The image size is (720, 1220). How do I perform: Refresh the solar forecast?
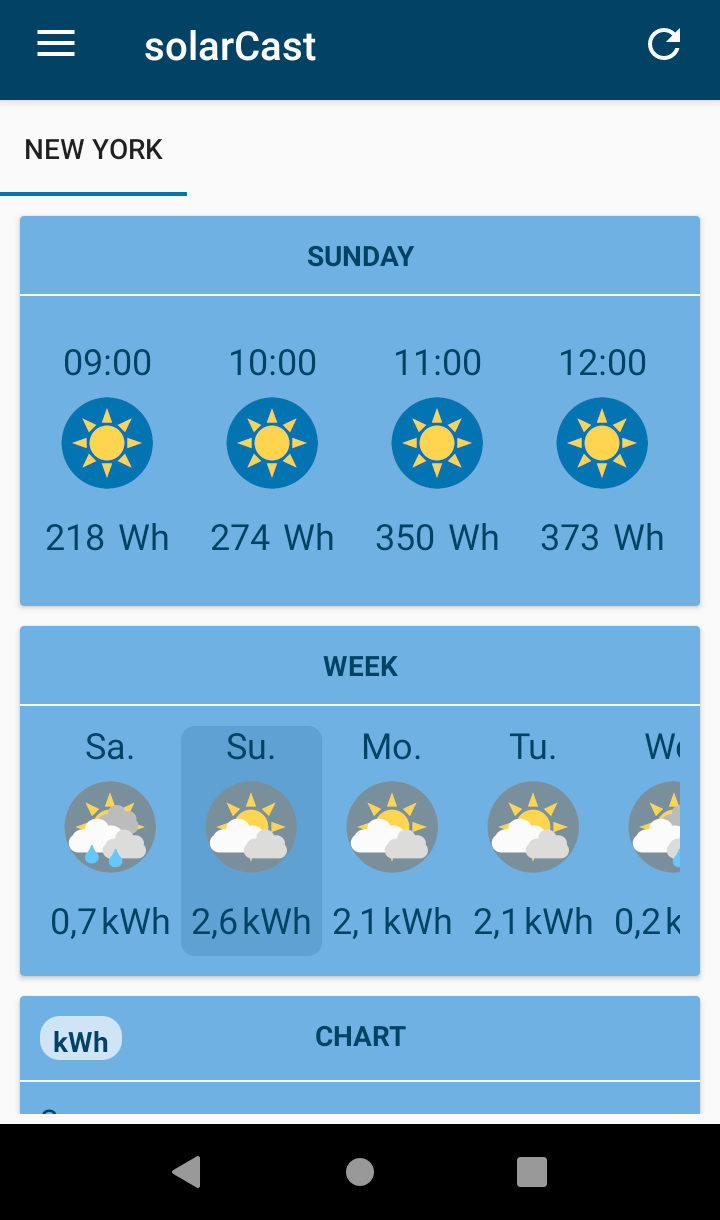[664, 44]
